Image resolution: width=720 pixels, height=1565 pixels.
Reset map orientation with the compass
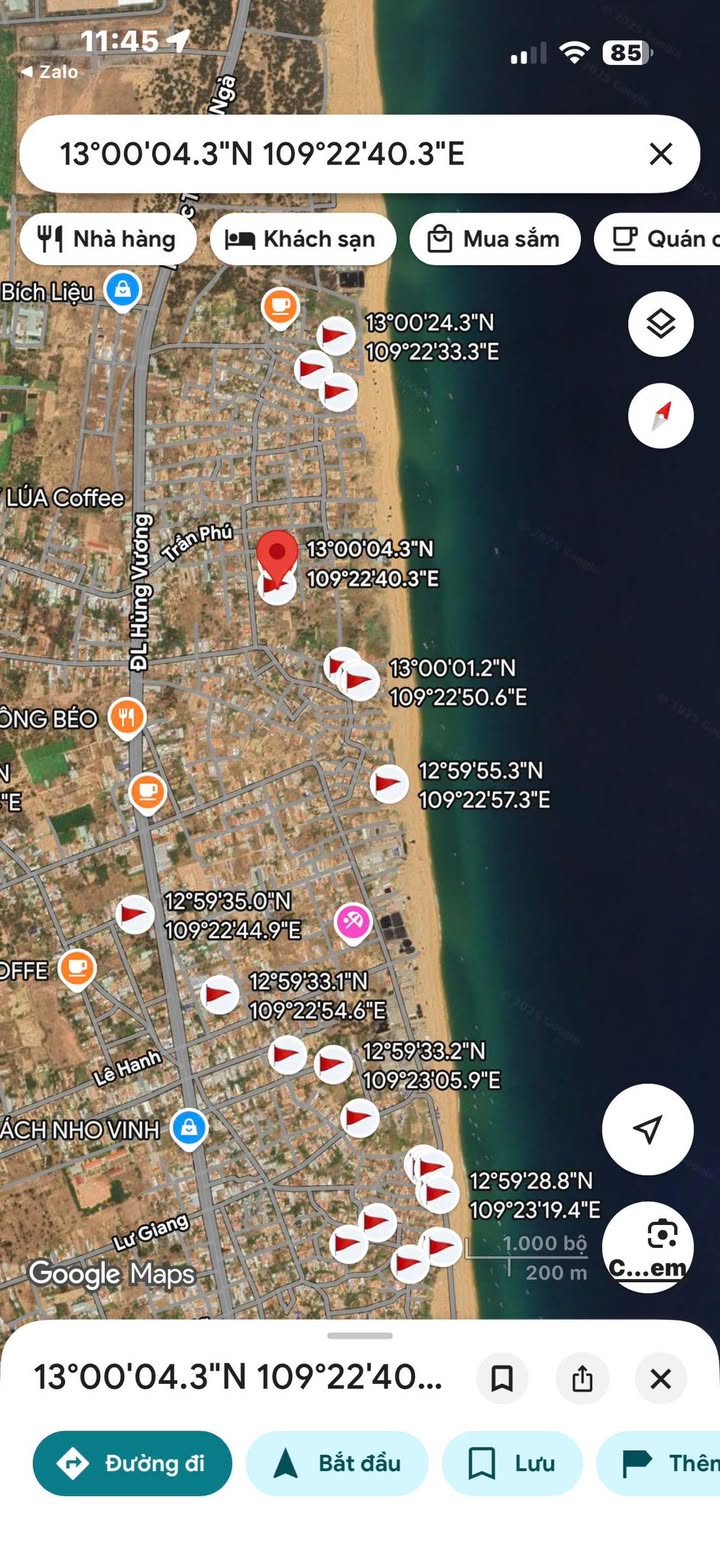tap(661, 415)
